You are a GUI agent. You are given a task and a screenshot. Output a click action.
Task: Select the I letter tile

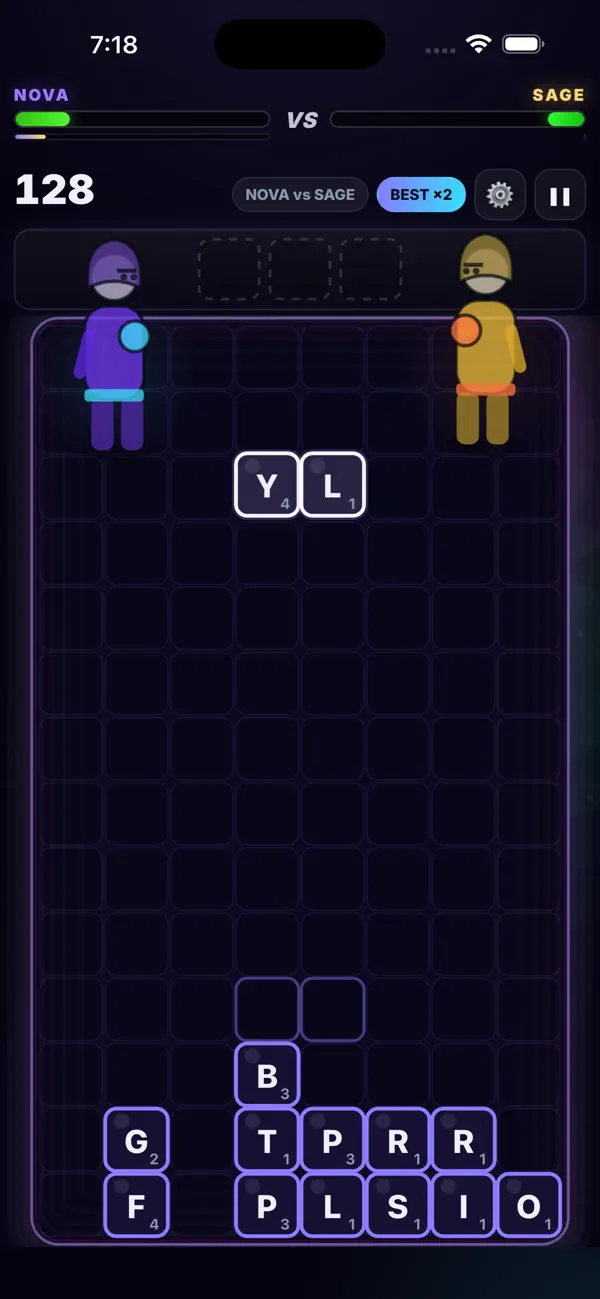pos(463,1205)
